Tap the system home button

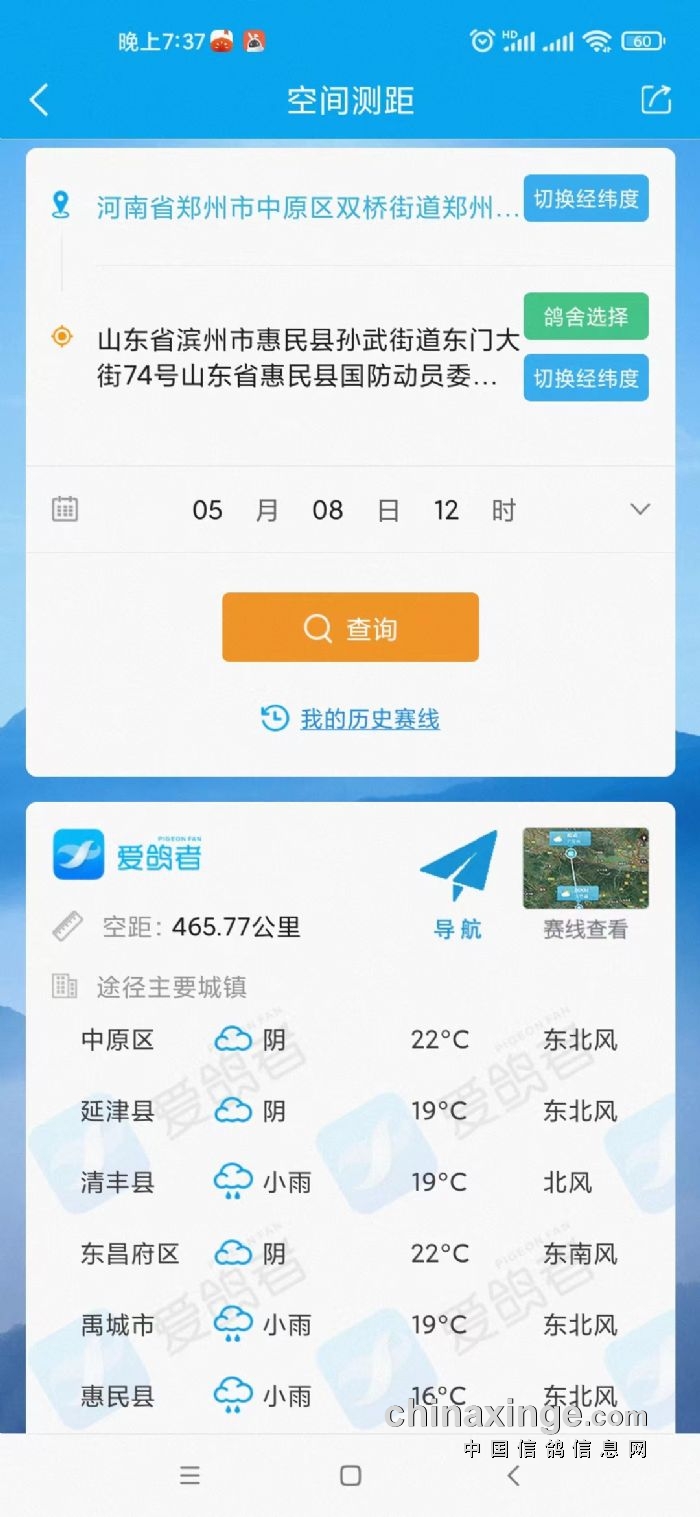pos(350,1475)
